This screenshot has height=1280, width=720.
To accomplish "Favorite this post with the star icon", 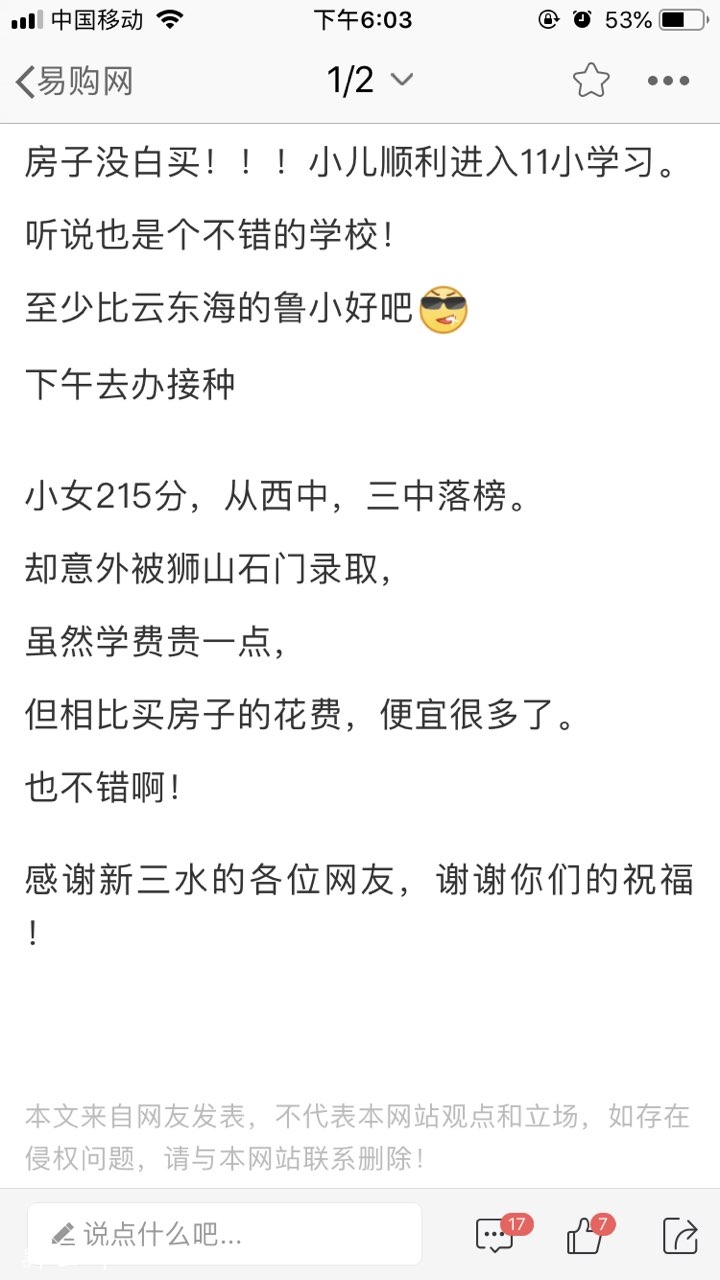I will [x=591, y=81].
